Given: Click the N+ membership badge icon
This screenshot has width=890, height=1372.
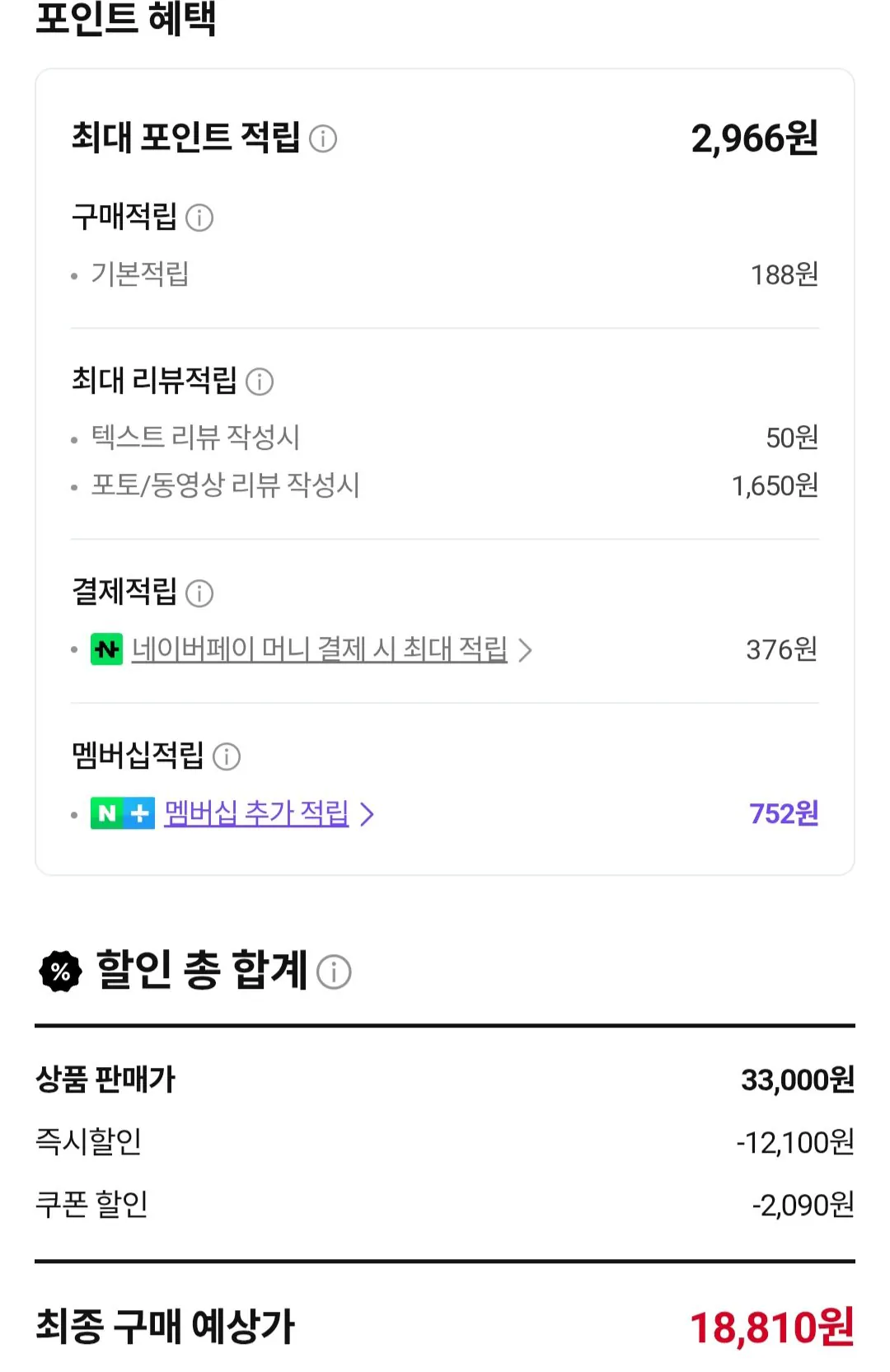Looking at the screenshot, I should (x=122, y=813).
